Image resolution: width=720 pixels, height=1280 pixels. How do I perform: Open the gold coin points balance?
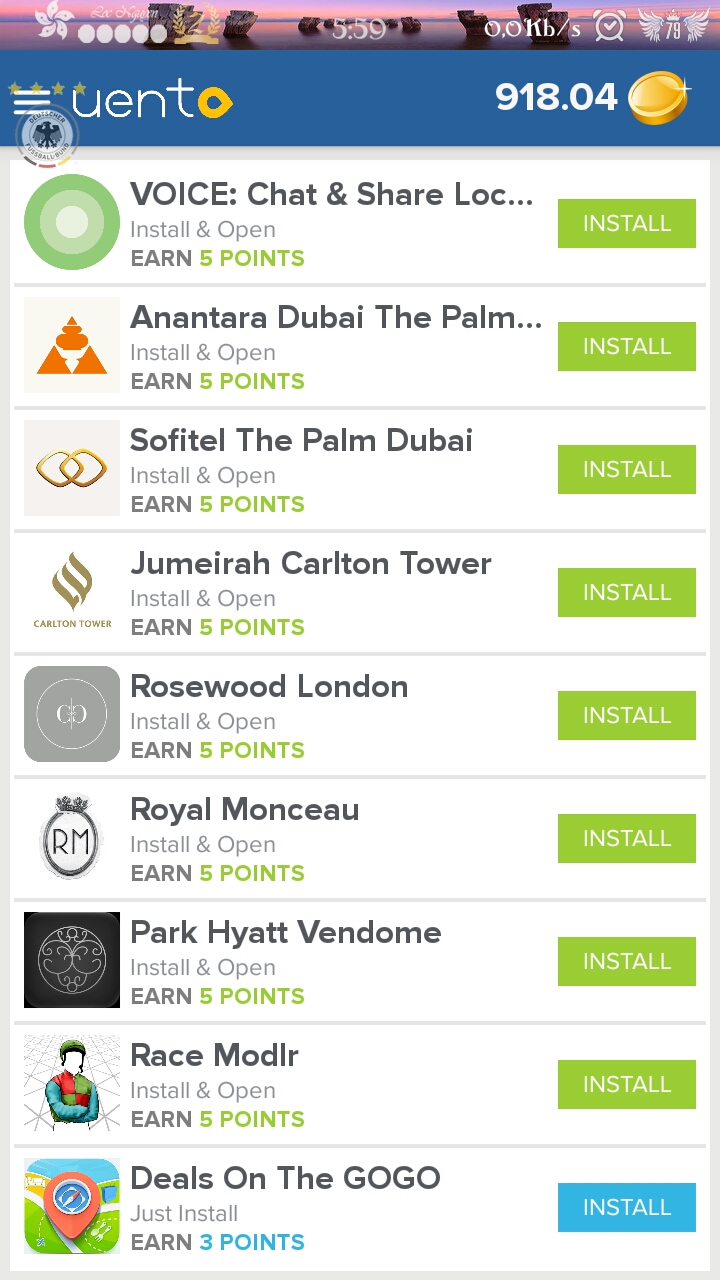(658, 98)
